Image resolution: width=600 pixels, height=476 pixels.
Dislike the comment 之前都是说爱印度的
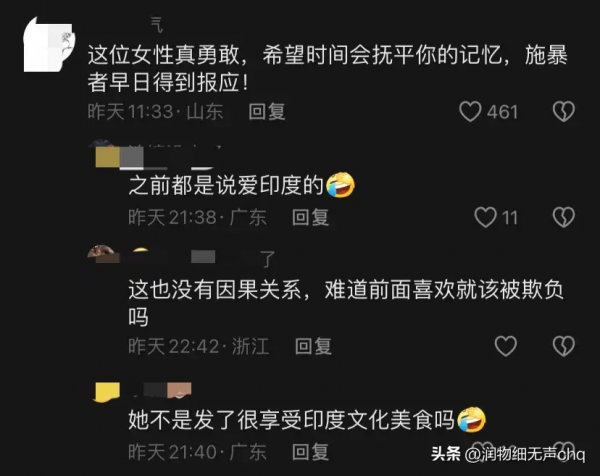click(x=565, y=216)
